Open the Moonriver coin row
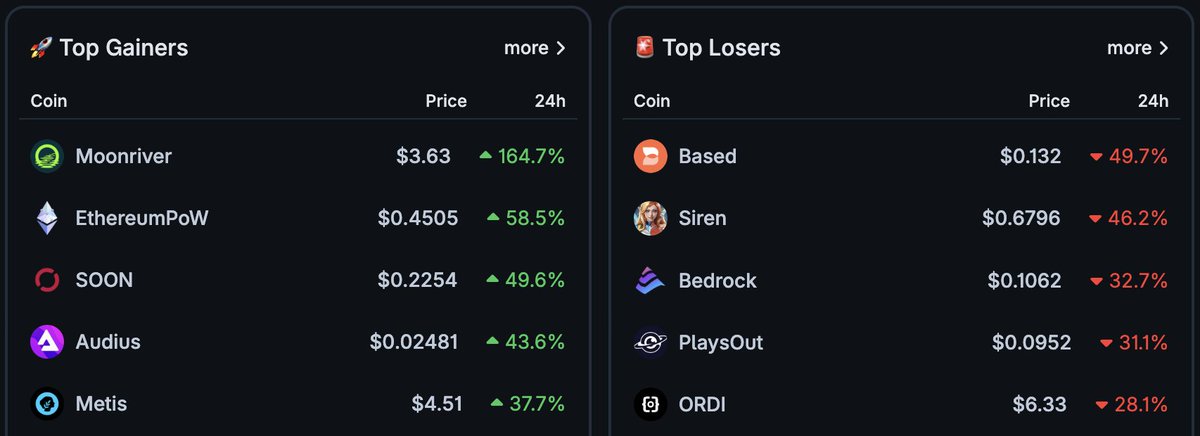The height and width of the screenshot is (436, 1200). 123,156
